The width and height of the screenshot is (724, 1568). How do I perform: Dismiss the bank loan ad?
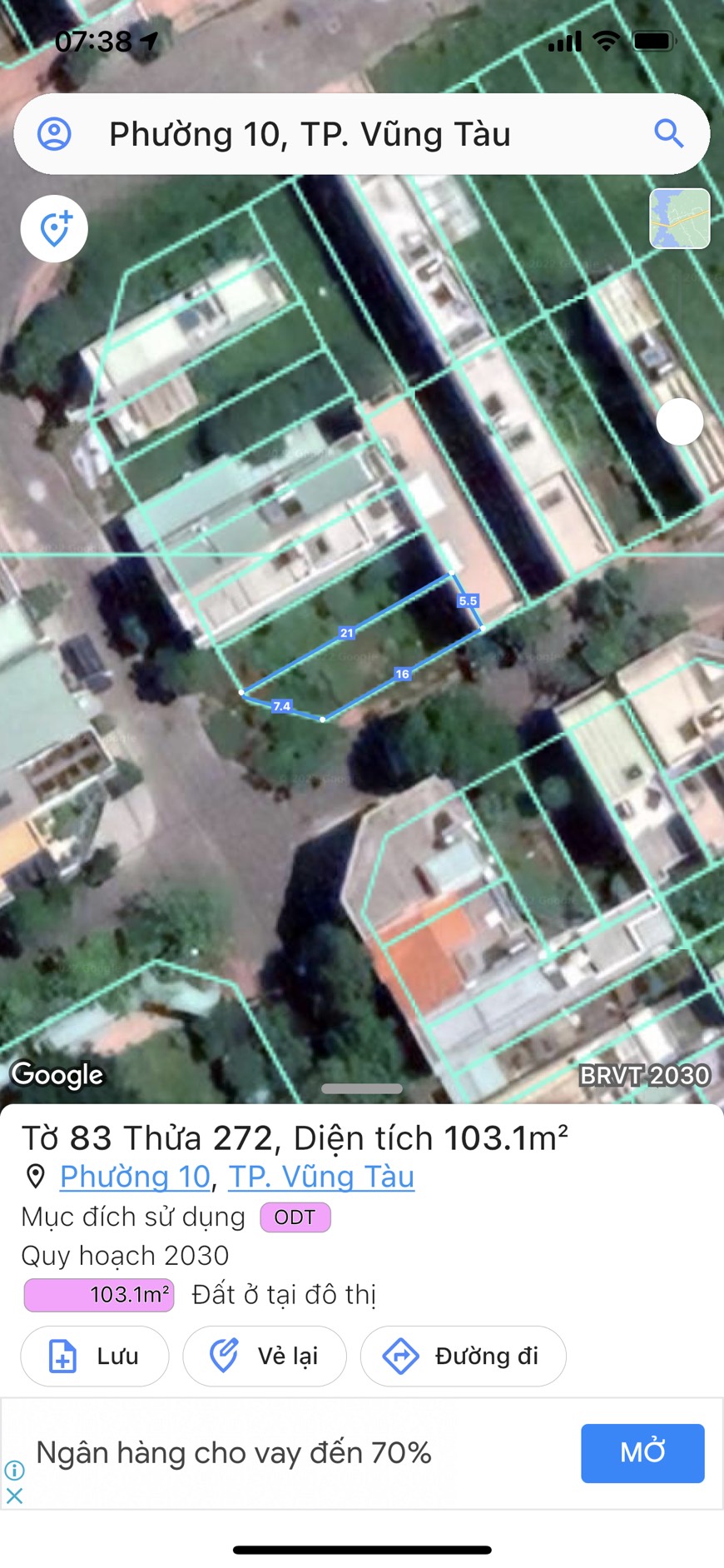pyautogui.click(x=14, y=1496)
